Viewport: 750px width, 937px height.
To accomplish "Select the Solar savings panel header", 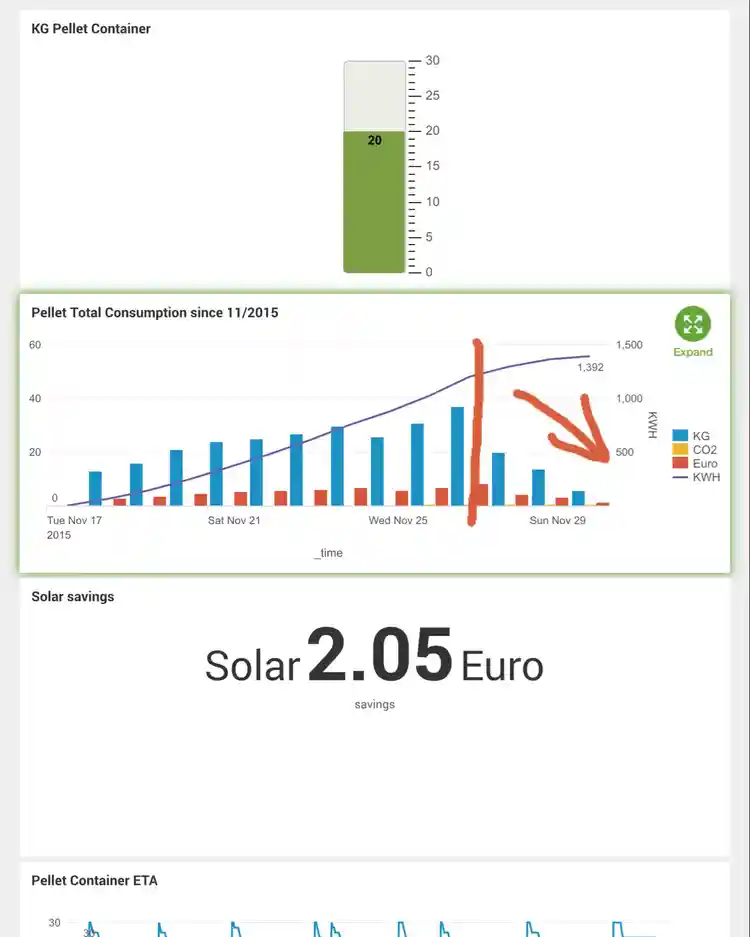I will (x=73, y=596).
